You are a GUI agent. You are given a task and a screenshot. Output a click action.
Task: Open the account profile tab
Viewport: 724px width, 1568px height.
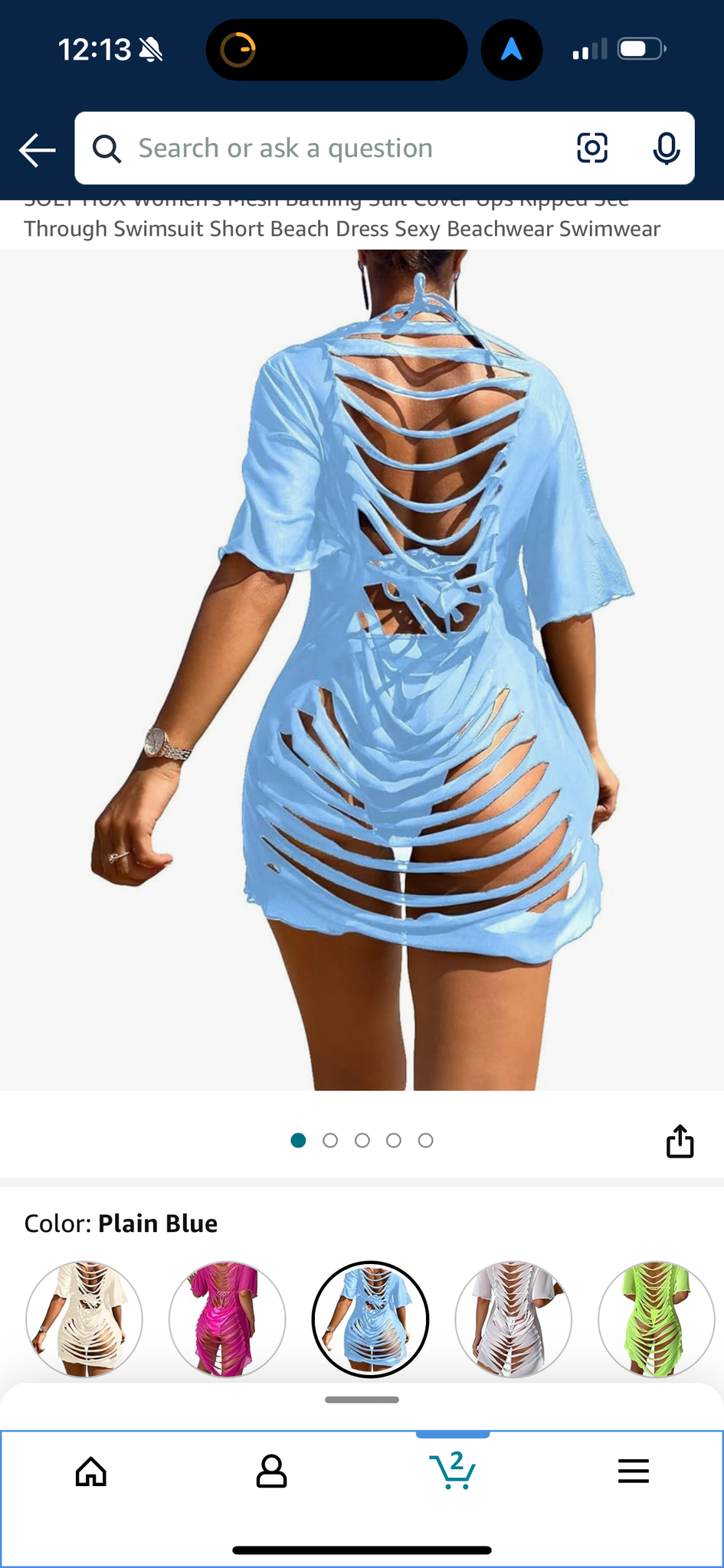point(271,1471)
